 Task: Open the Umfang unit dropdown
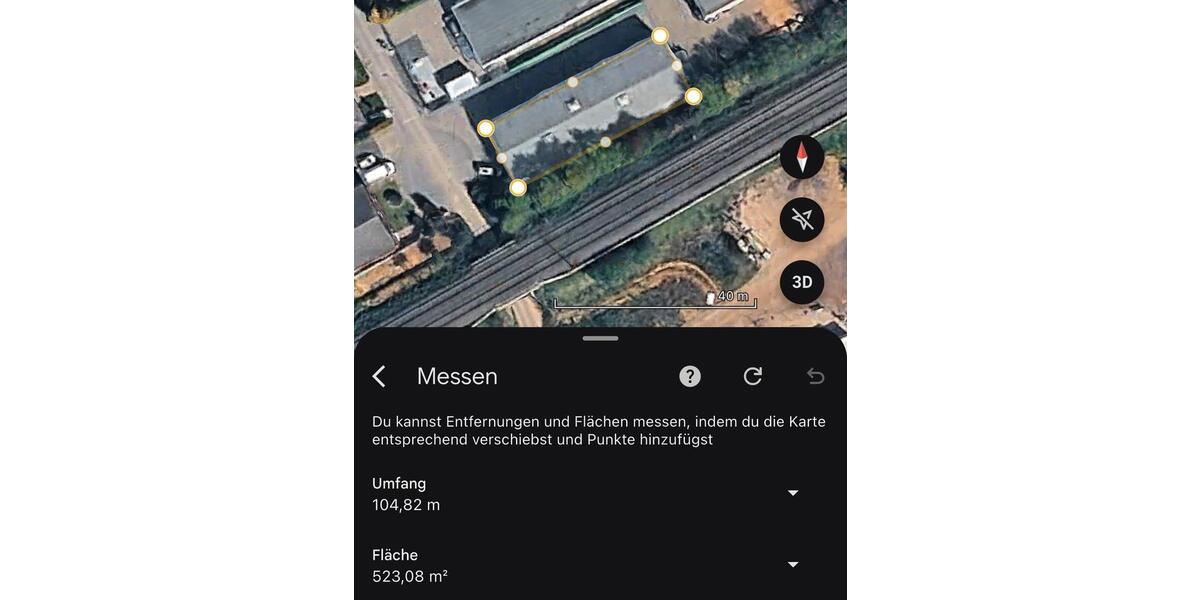[793, 493]
